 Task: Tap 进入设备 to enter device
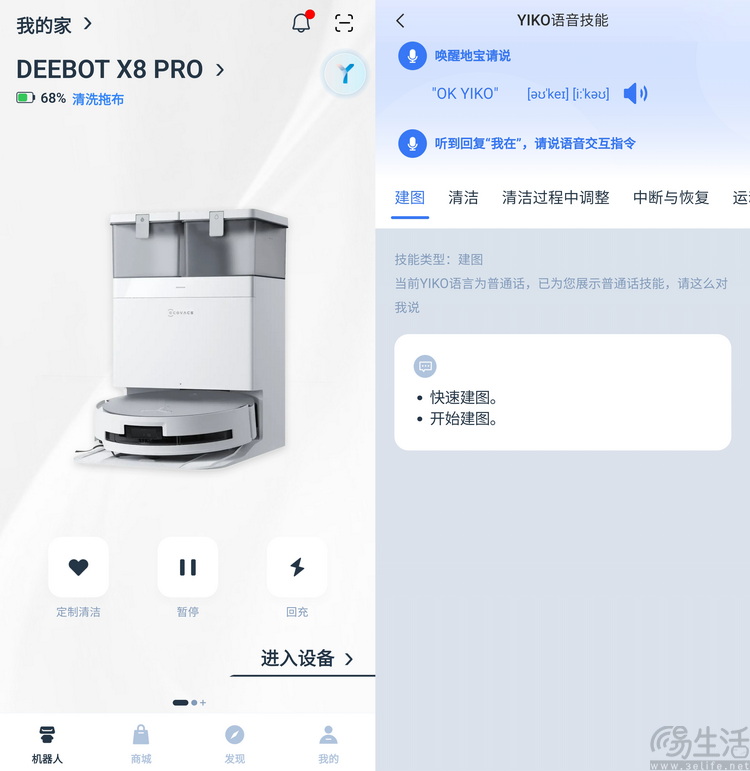306,658
